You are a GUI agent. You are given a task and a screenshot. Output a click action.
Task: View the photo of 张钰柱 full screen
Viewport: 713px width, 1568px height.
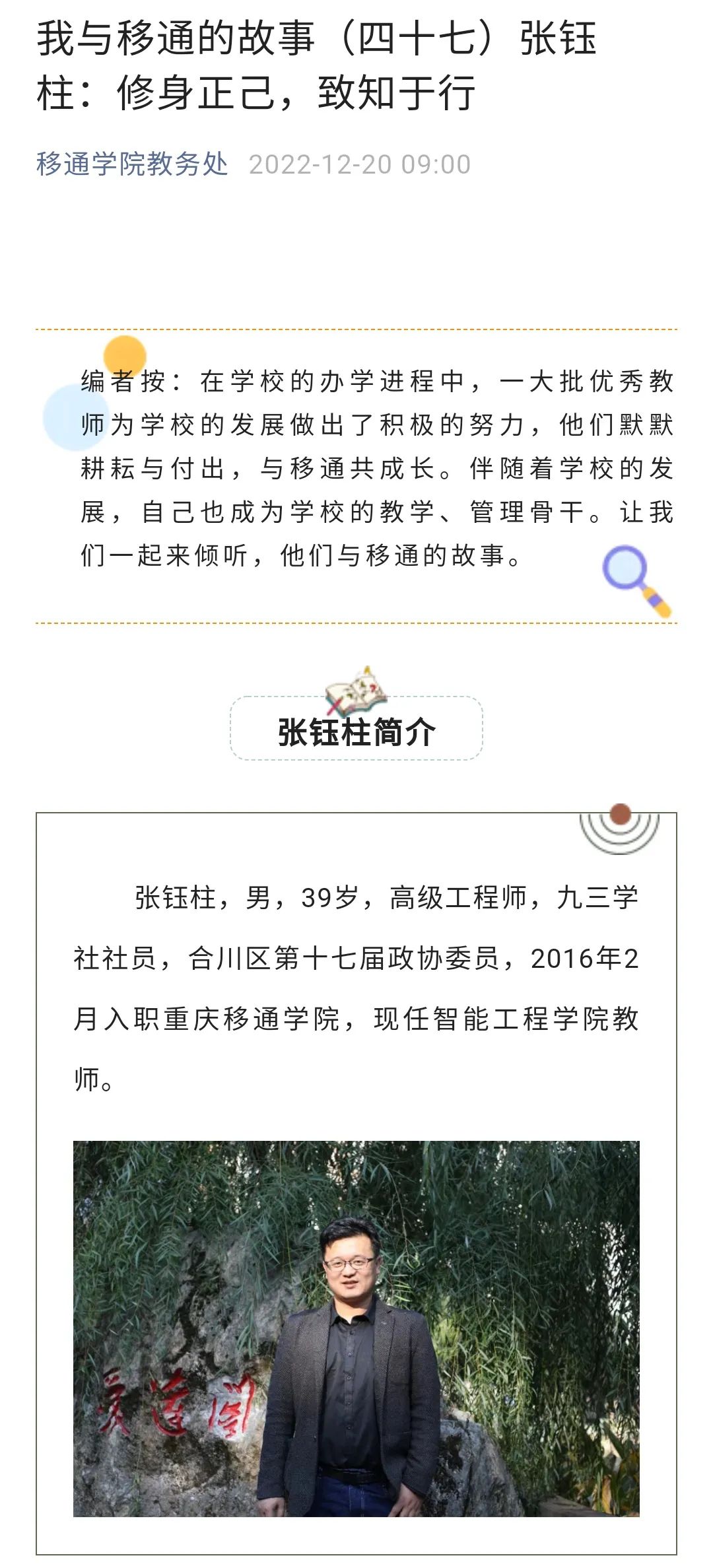[x=356, y=1328]
